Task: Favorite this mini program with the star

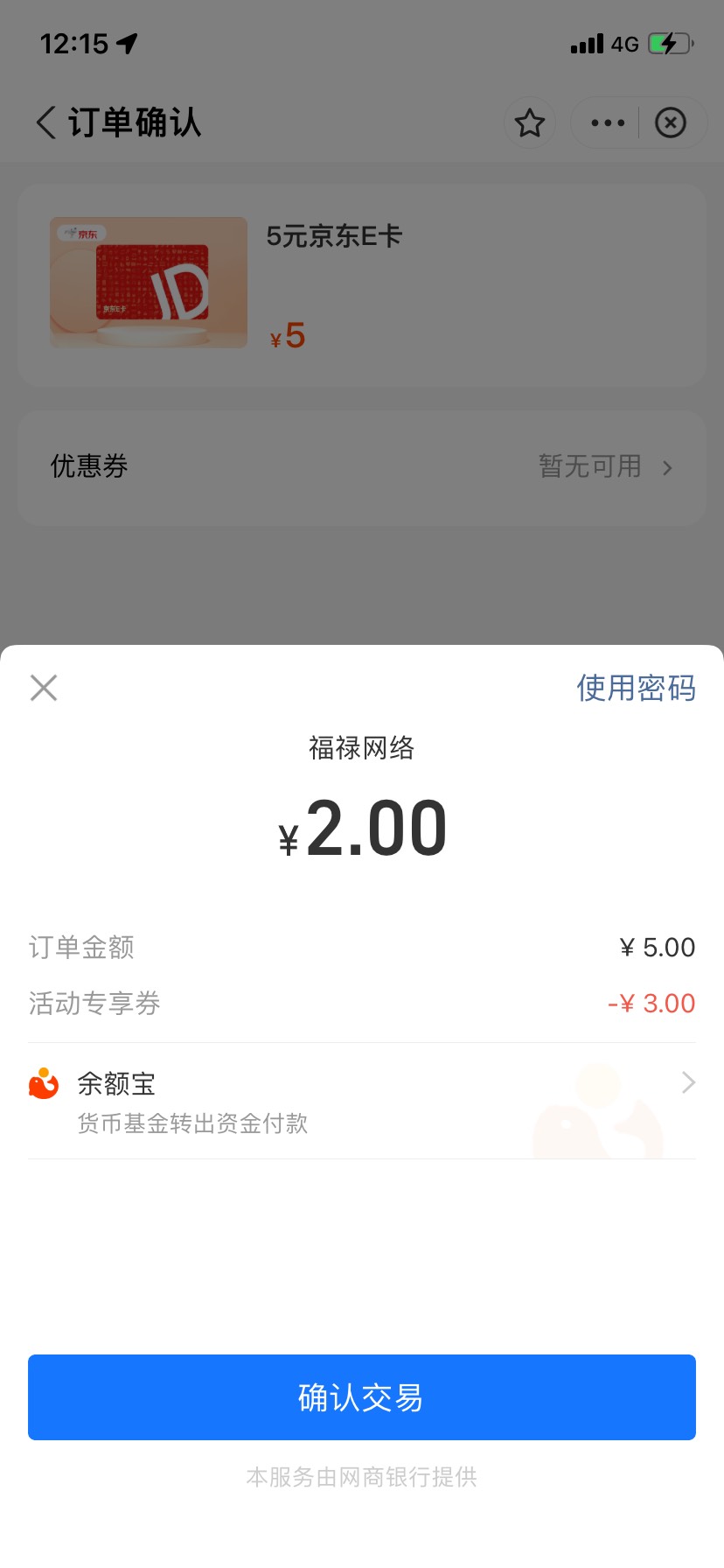Action: coord(529,122)
